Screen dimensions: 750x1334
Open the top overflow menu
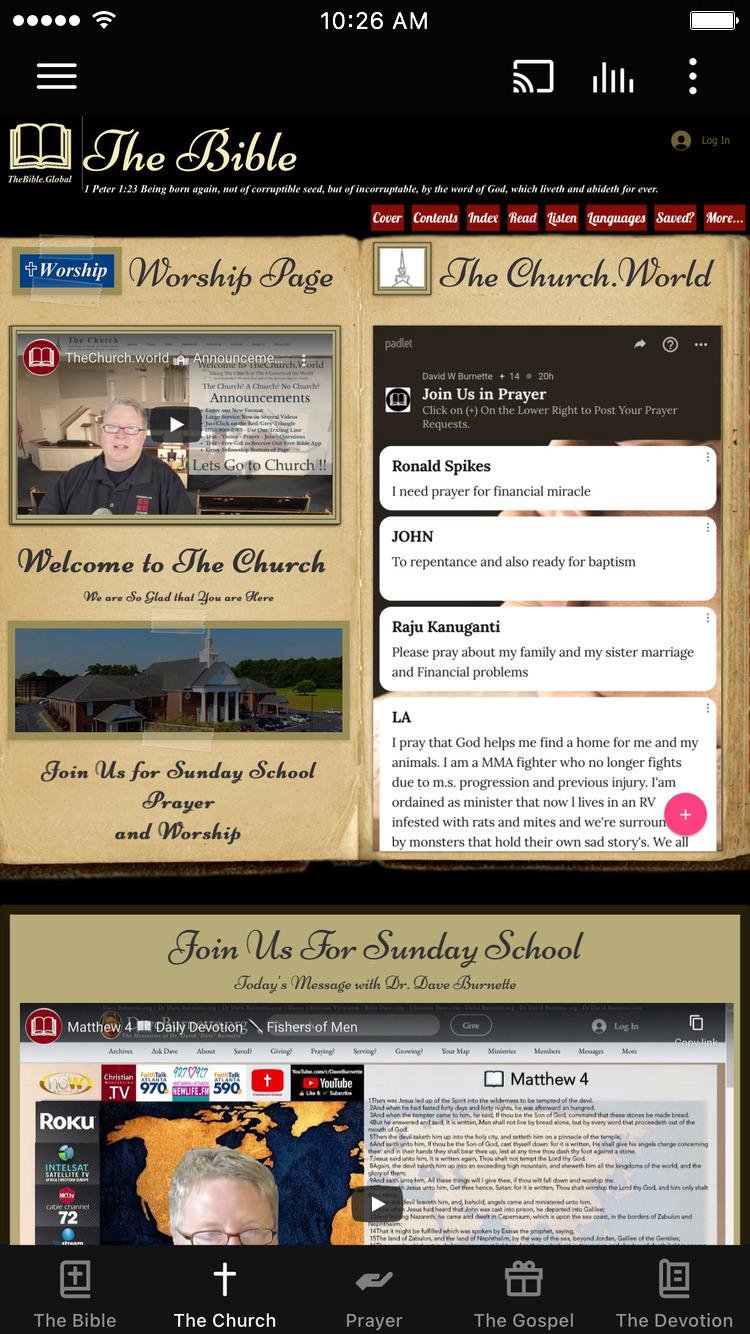click(692, 76)
